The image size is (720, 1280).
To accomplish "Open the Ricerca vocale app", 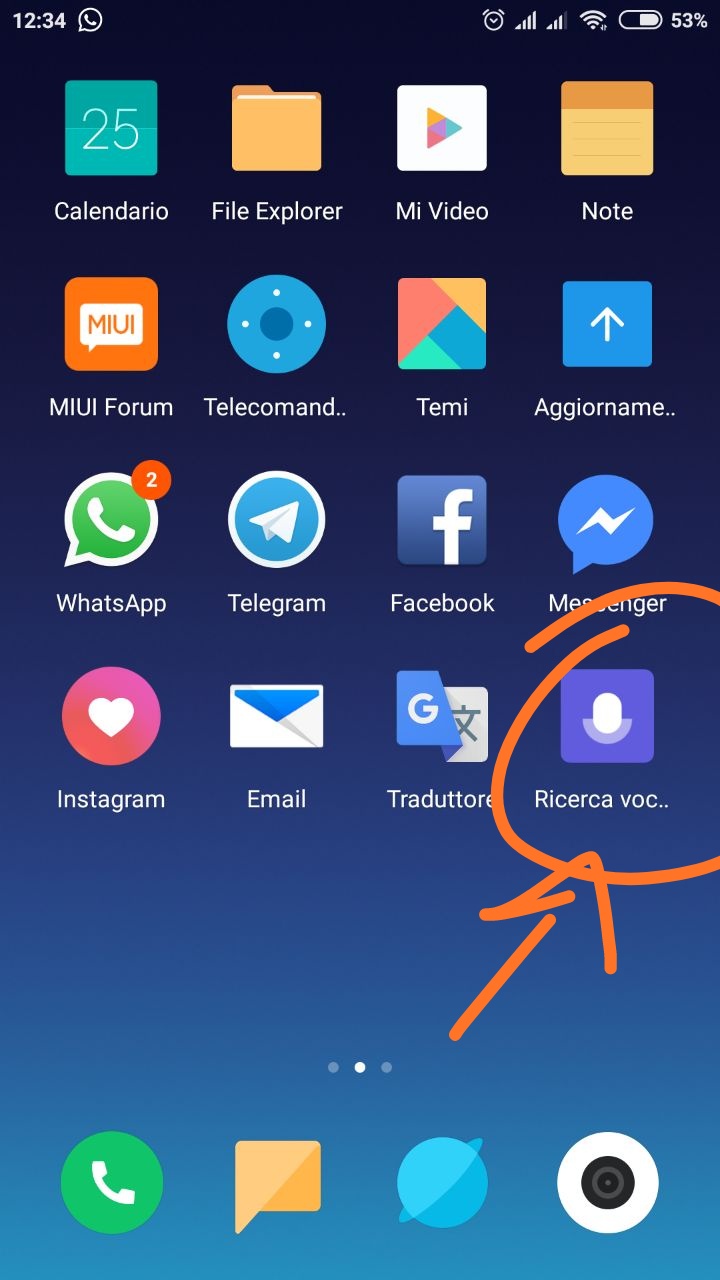I will click(x=607, y=716).
